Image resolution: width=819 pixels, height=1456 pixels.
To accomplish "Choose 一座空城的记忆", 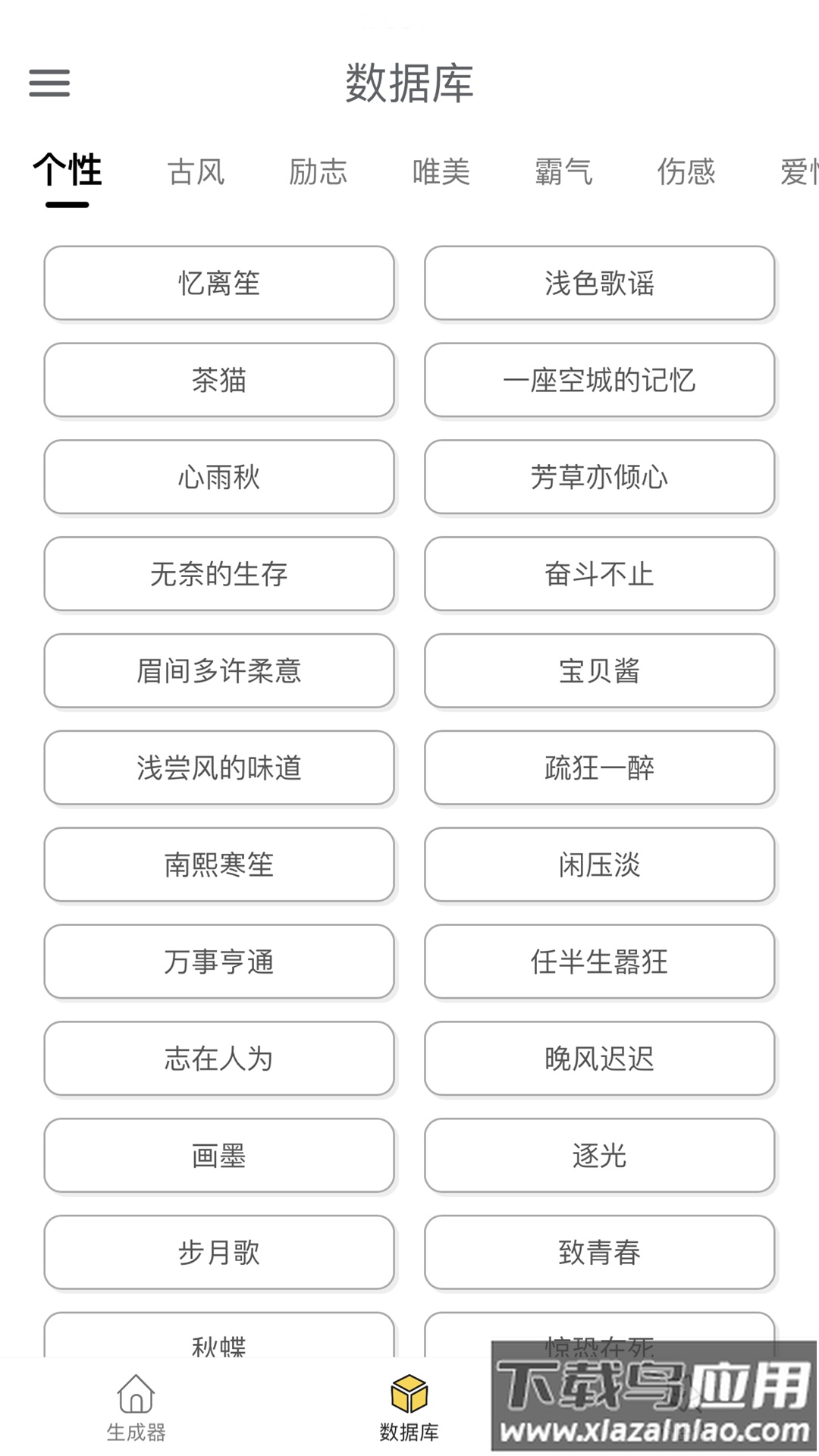I will tap(599, 381).
